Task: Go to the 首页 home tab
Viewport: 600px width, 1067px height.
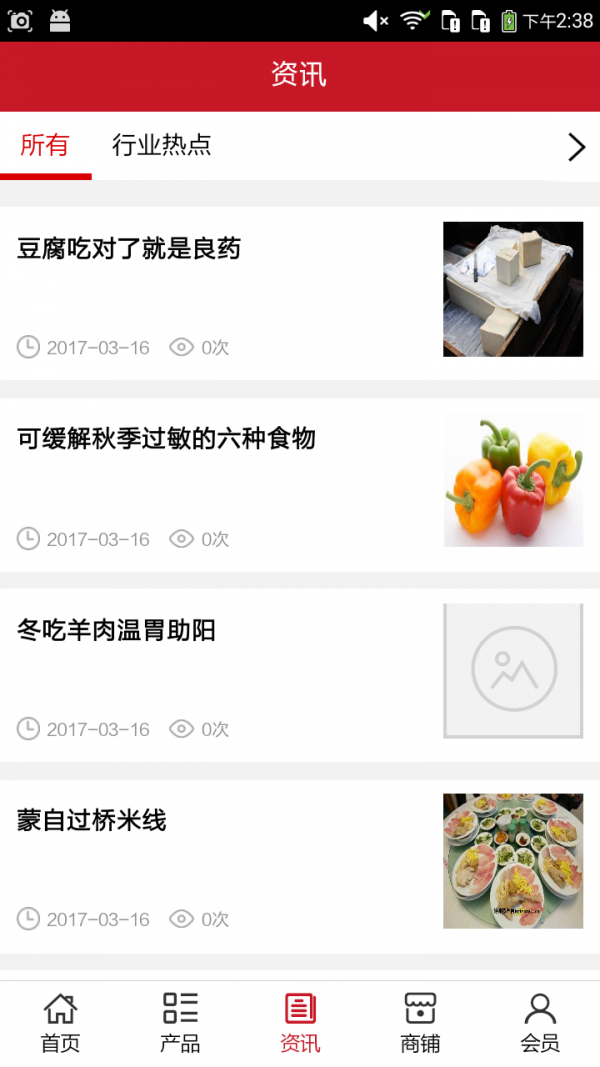Action: click(x=60, y=1023)
